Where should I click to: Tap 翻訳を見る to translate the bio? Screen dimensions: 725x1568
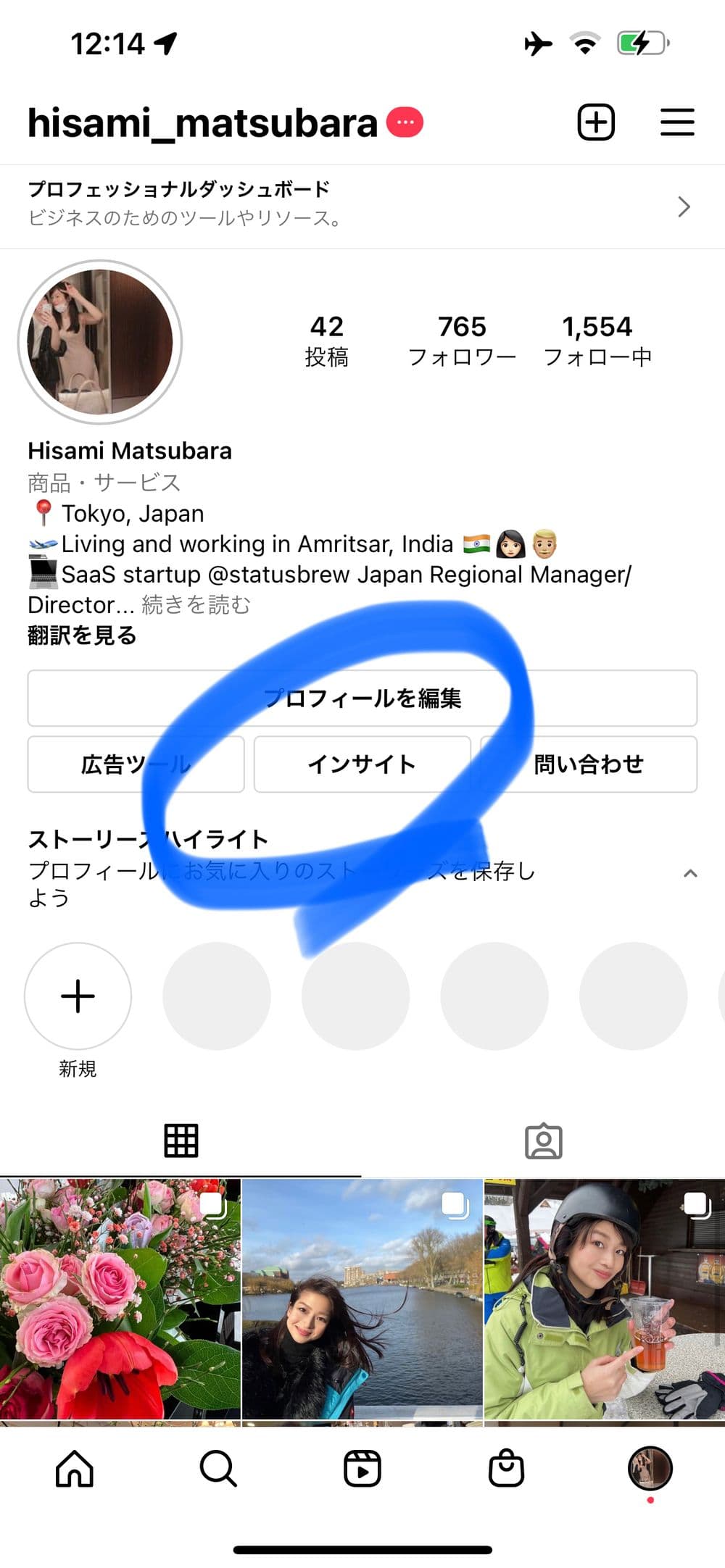click(x=82, y=635)
